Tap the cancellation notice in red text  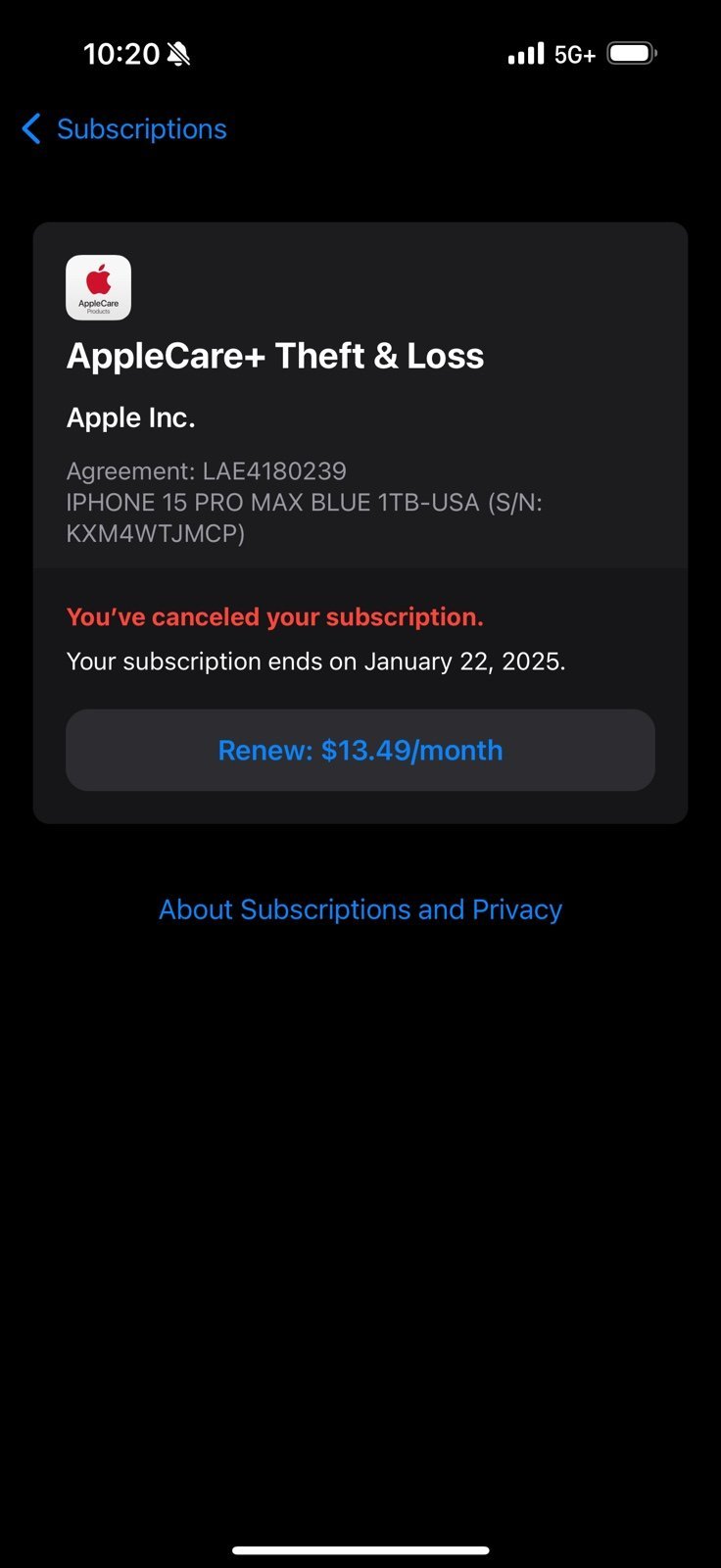tap(274, 616)
